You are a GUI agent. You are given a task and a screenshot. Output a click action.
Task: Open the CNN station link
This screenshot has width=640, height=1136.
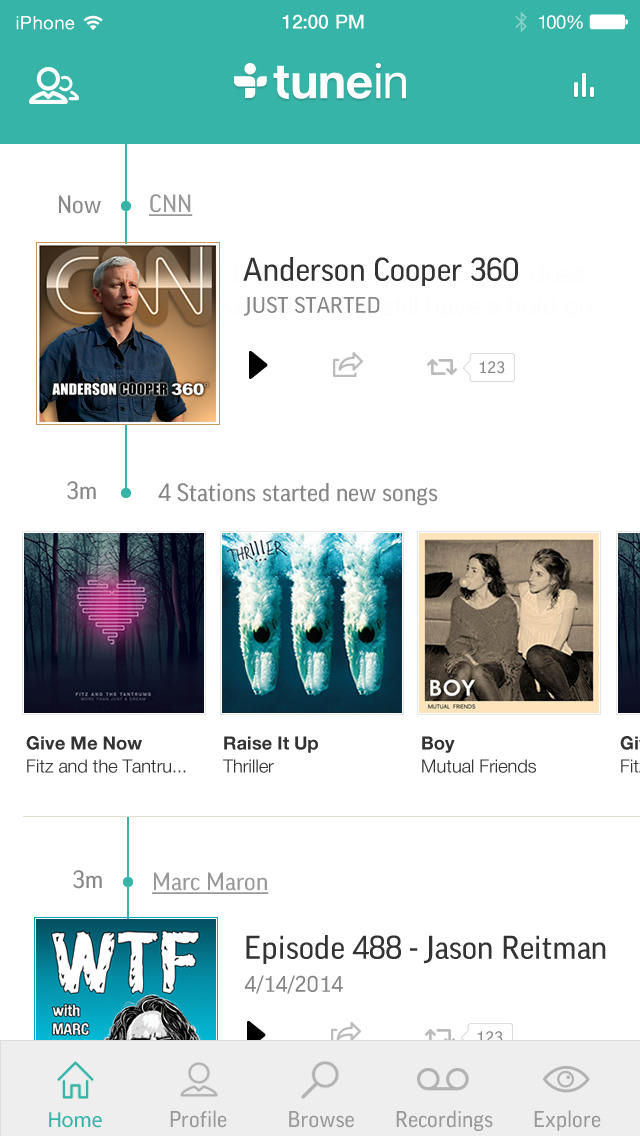(170, 204)
